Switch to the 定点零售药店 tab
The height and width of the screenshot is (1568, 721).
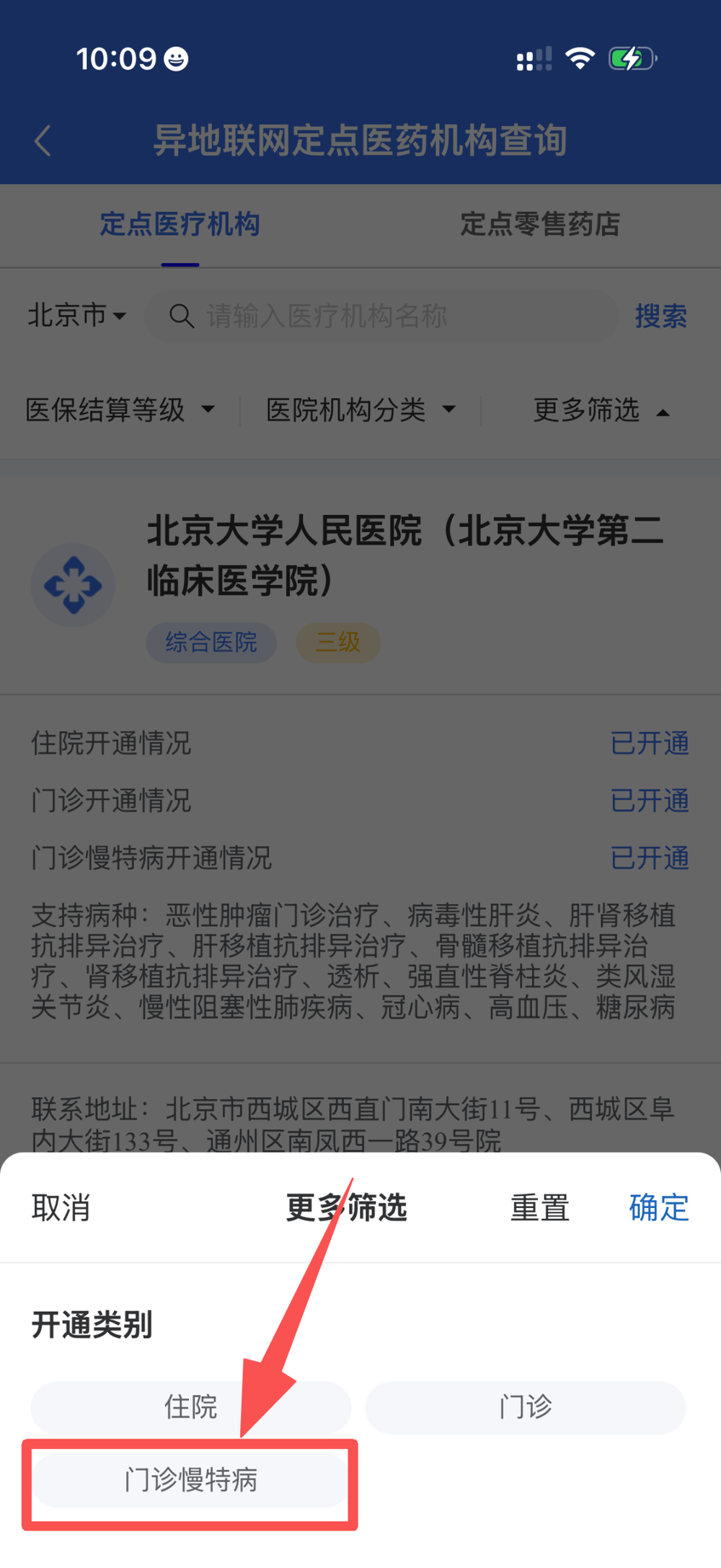coord(541,226)
